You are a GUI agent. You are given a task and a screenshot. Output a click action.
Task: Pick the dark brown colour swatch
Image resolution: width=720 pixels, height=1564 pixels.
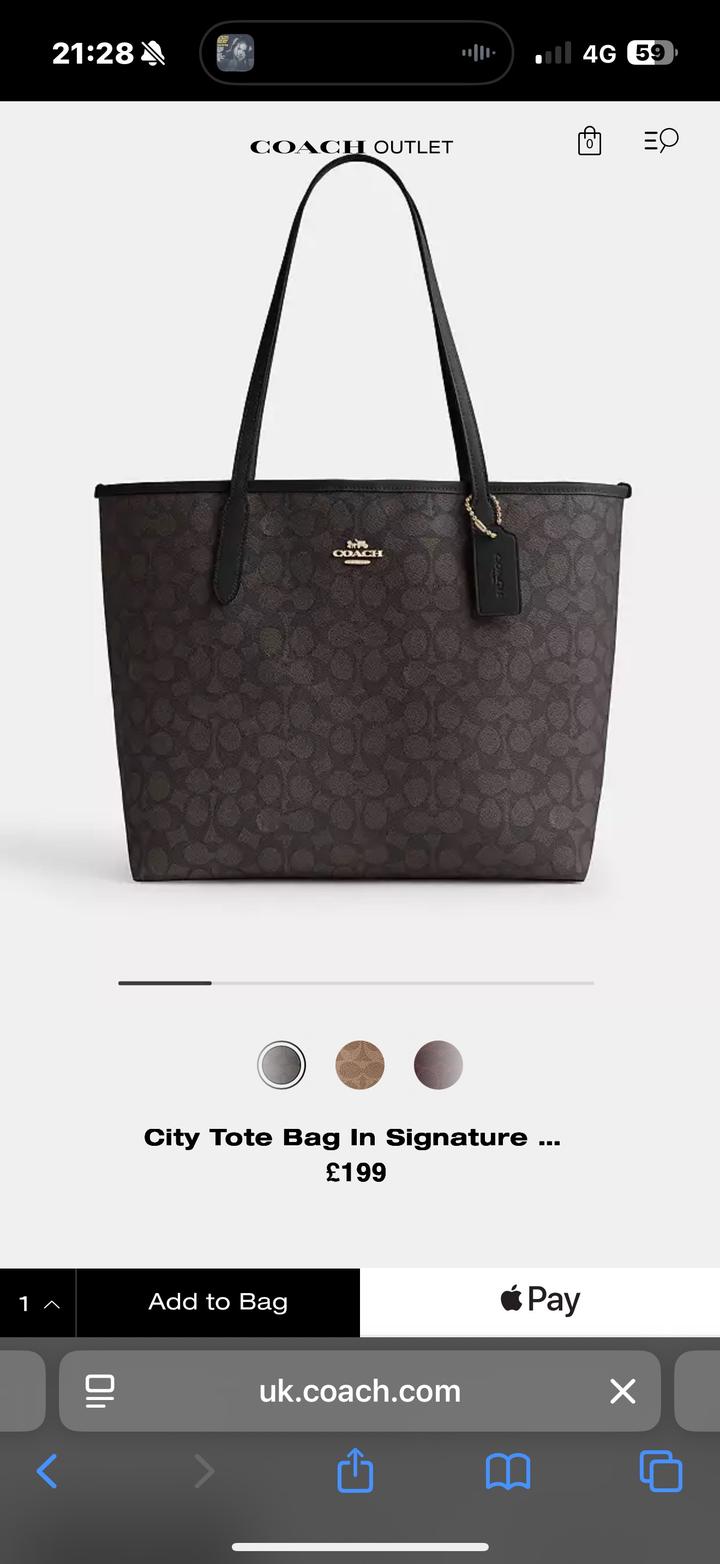(438, 1065)
